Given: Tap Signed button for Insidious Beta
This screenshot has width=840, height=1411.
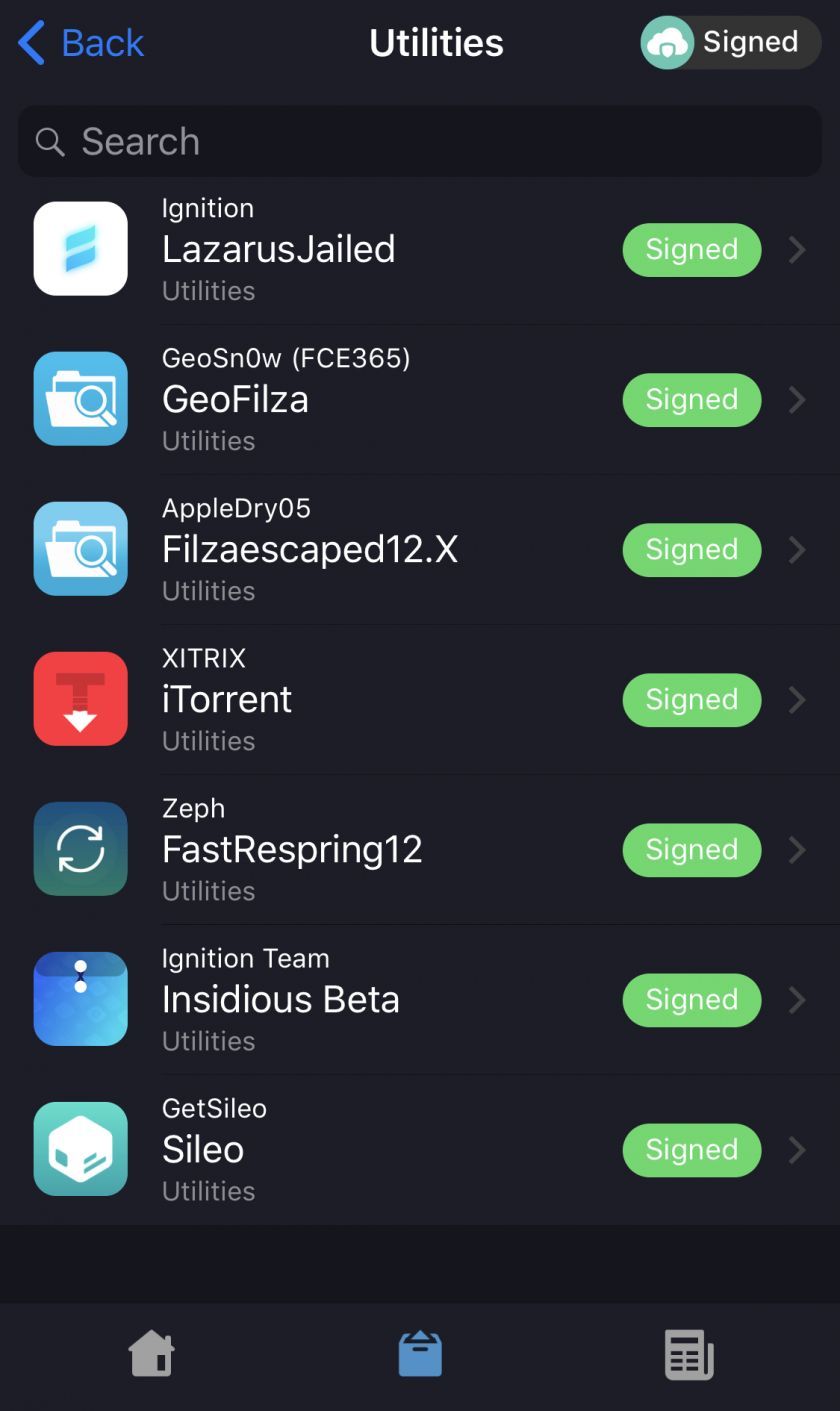Looking at the screenshot, I should pyautogui.click(x=691, y=1000).
